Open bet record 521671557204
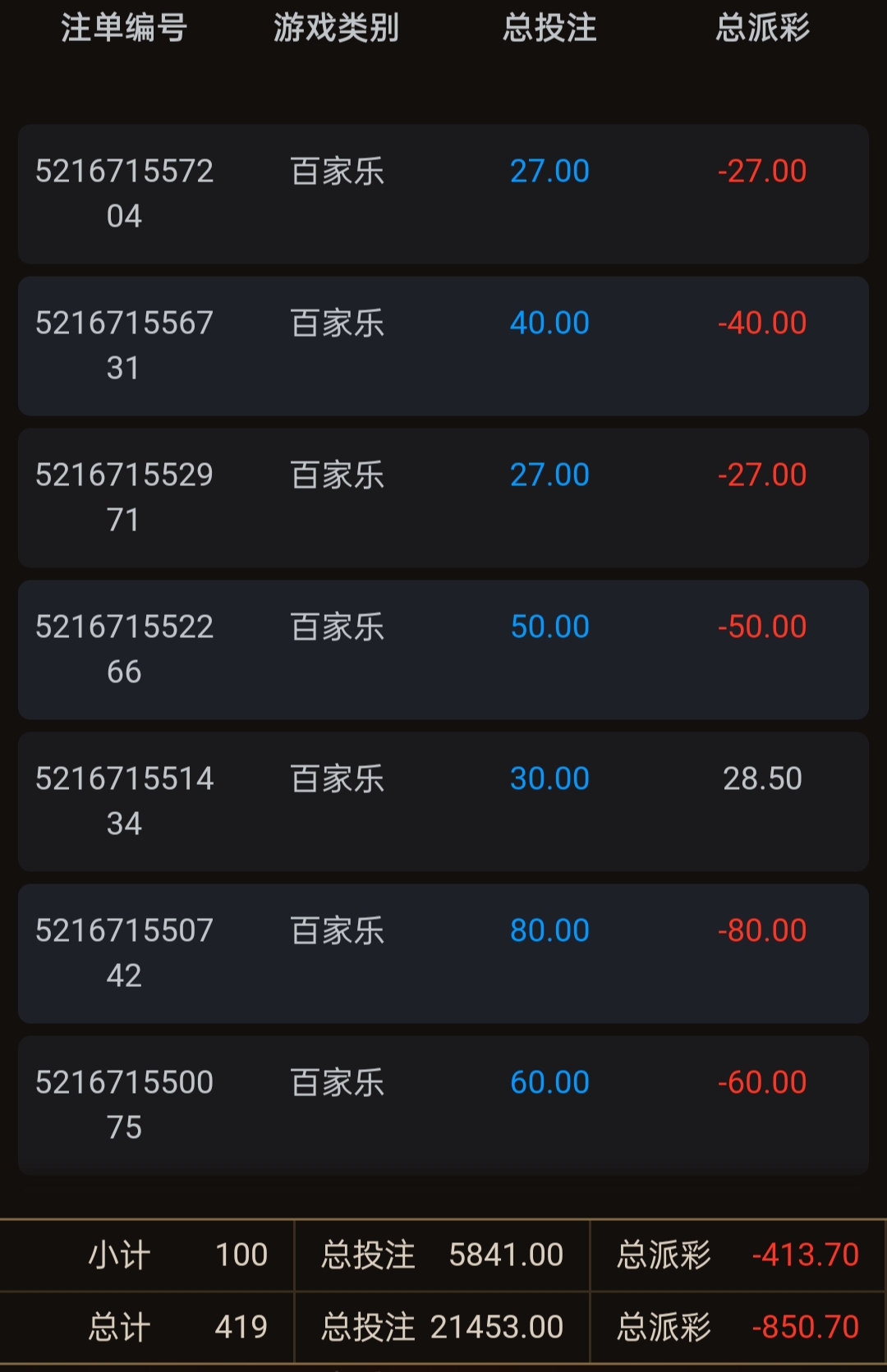Image resolution: width=887 pixels, height=1372 pixels. (443, 194)
